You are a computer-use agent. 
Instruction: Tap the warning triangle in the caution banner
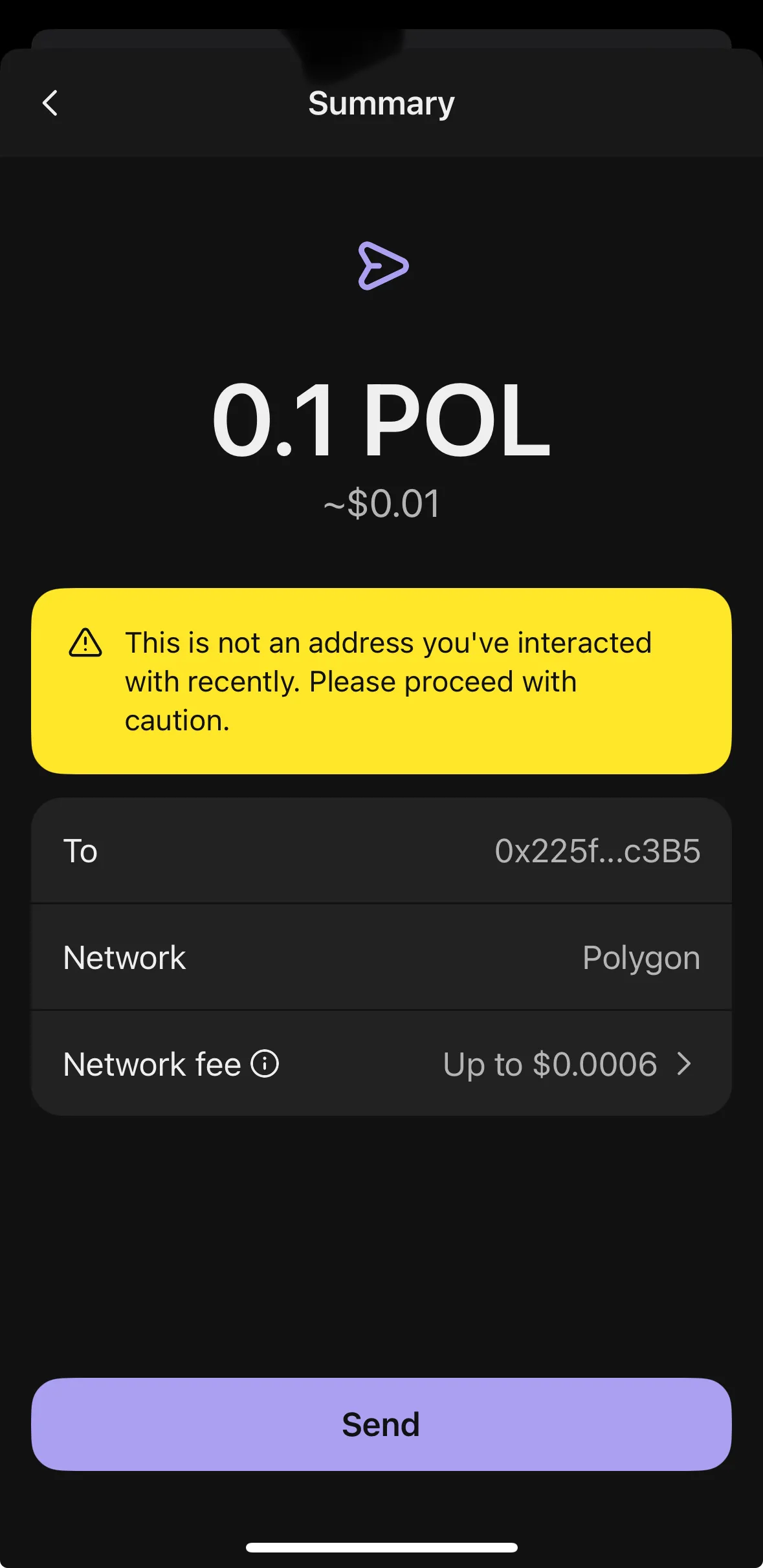pyautogui.click(x=85, y=643)
